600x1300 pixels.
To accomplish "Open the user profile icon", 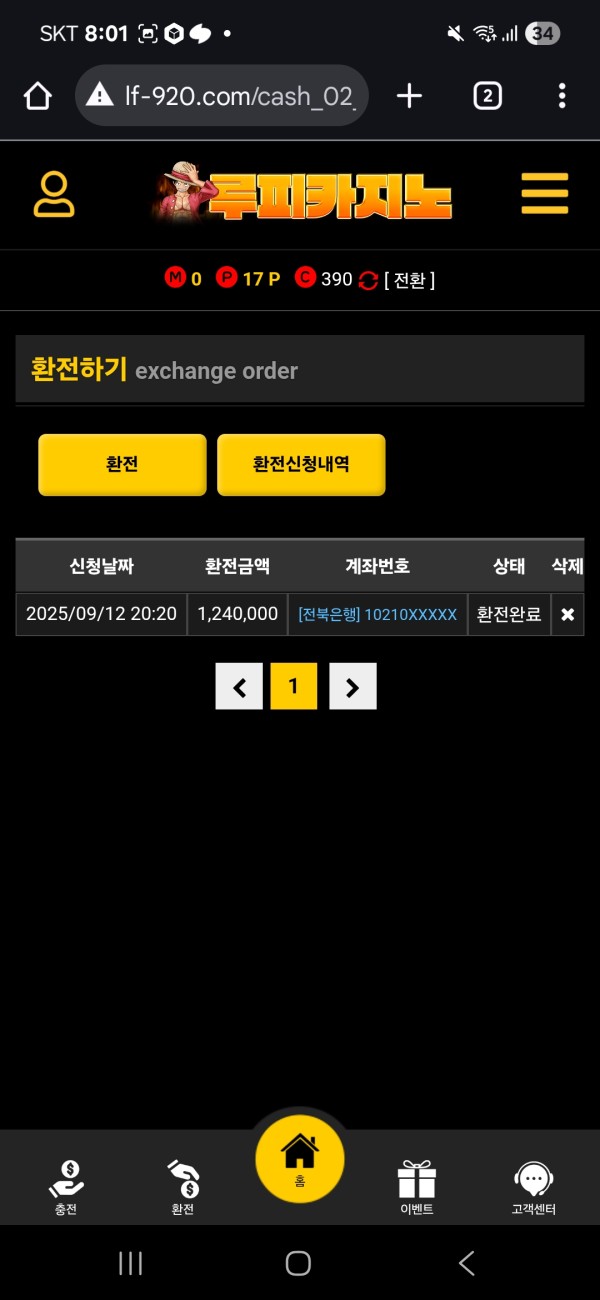I will 54,195.
